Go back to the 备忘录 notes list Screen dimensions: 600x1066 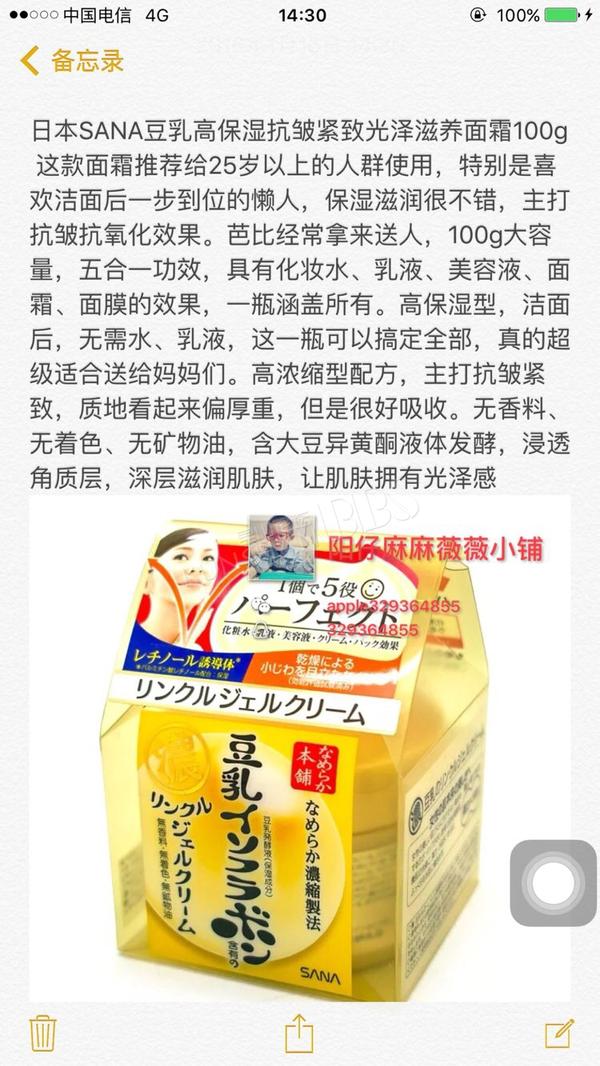[71, 61]
